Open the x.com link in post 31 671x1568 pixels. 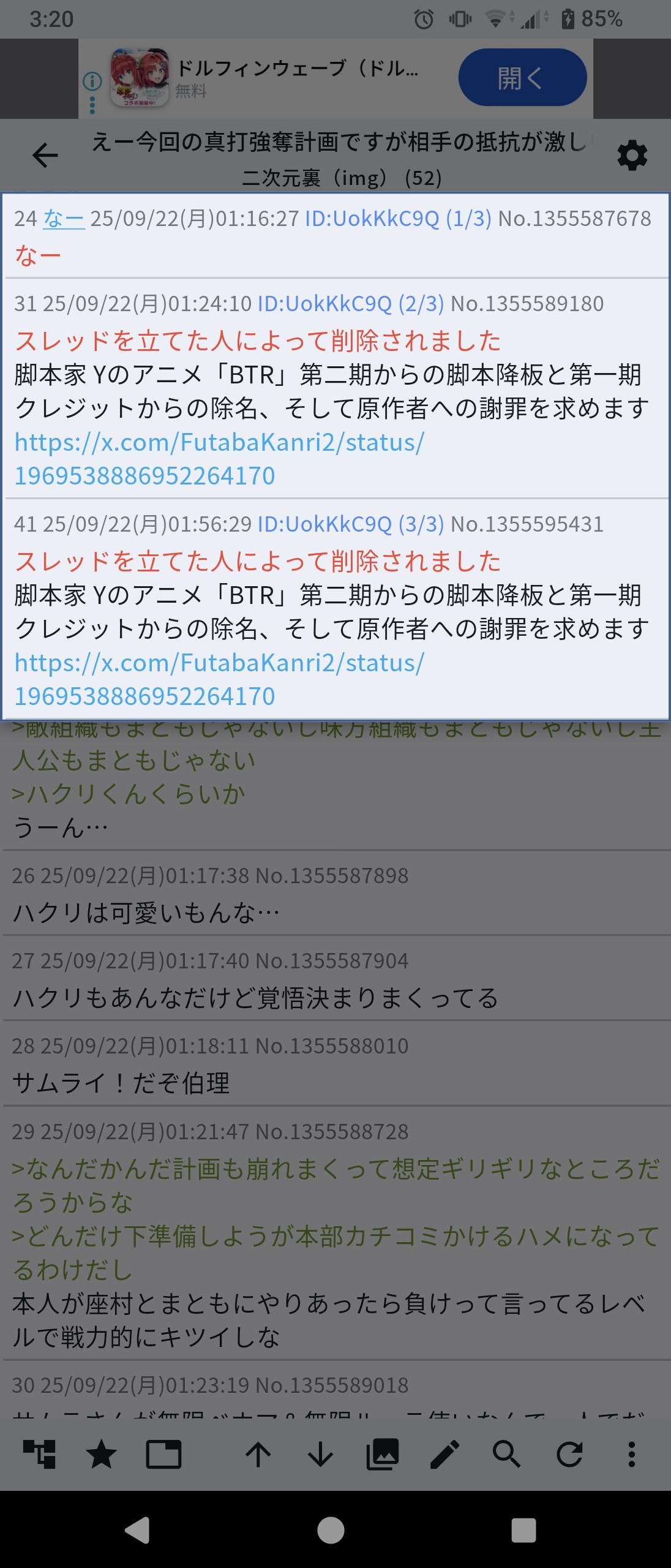(x=219, y=458)
